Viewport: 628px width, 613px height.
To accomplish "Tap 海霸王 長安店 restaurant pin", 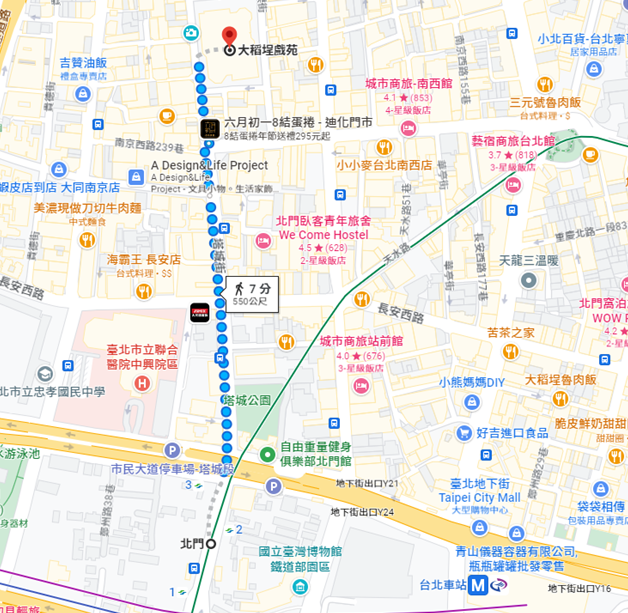I will 143,291.
